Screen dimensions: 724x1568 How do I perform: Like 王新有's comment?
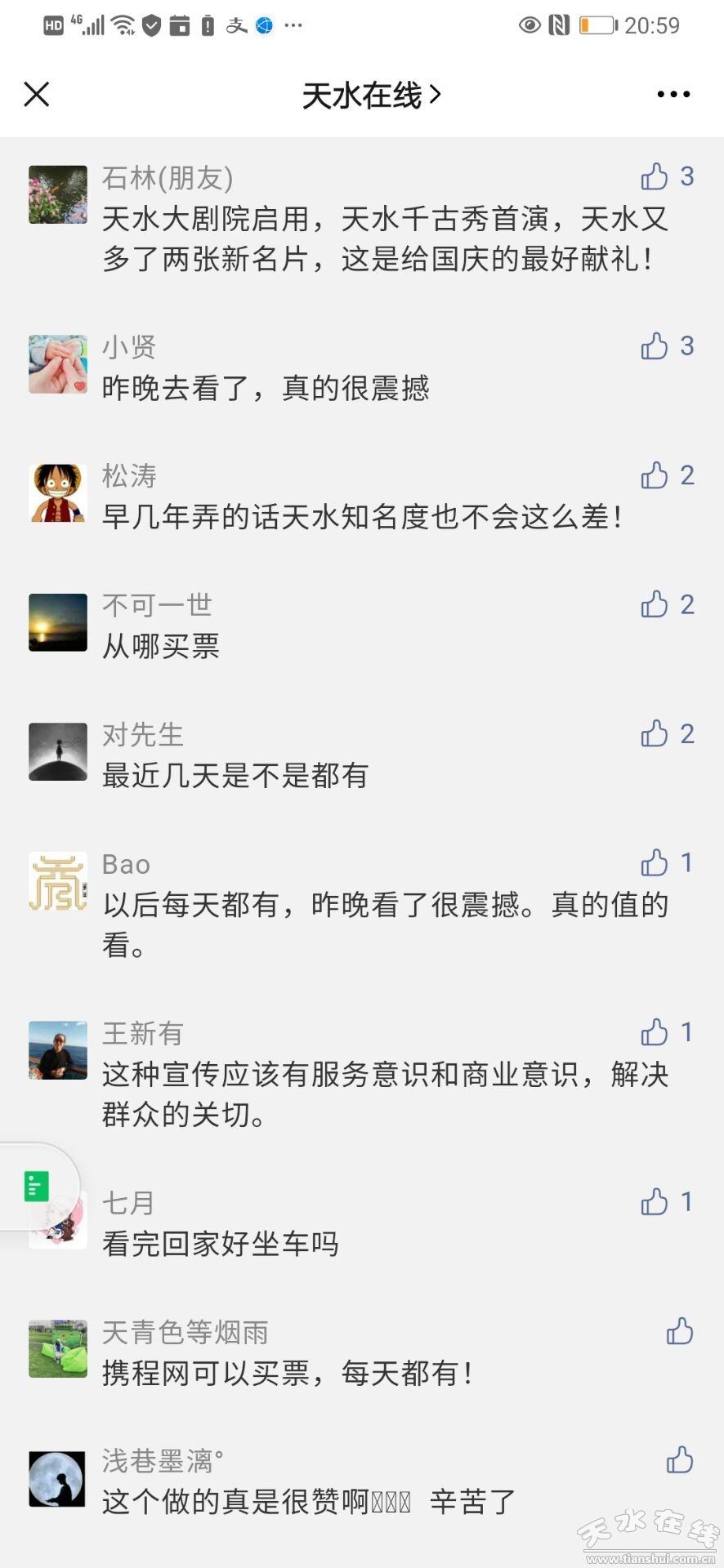(x=655, y=1032)
